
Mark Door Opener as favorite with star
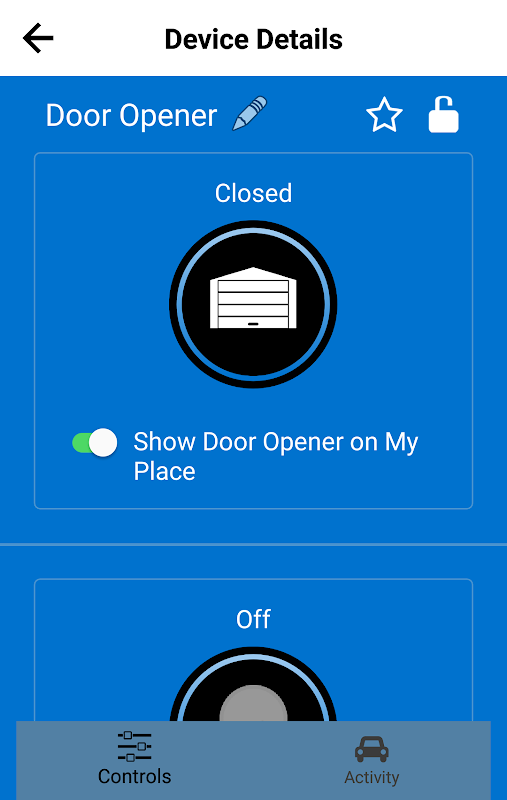tap(384, 115)
